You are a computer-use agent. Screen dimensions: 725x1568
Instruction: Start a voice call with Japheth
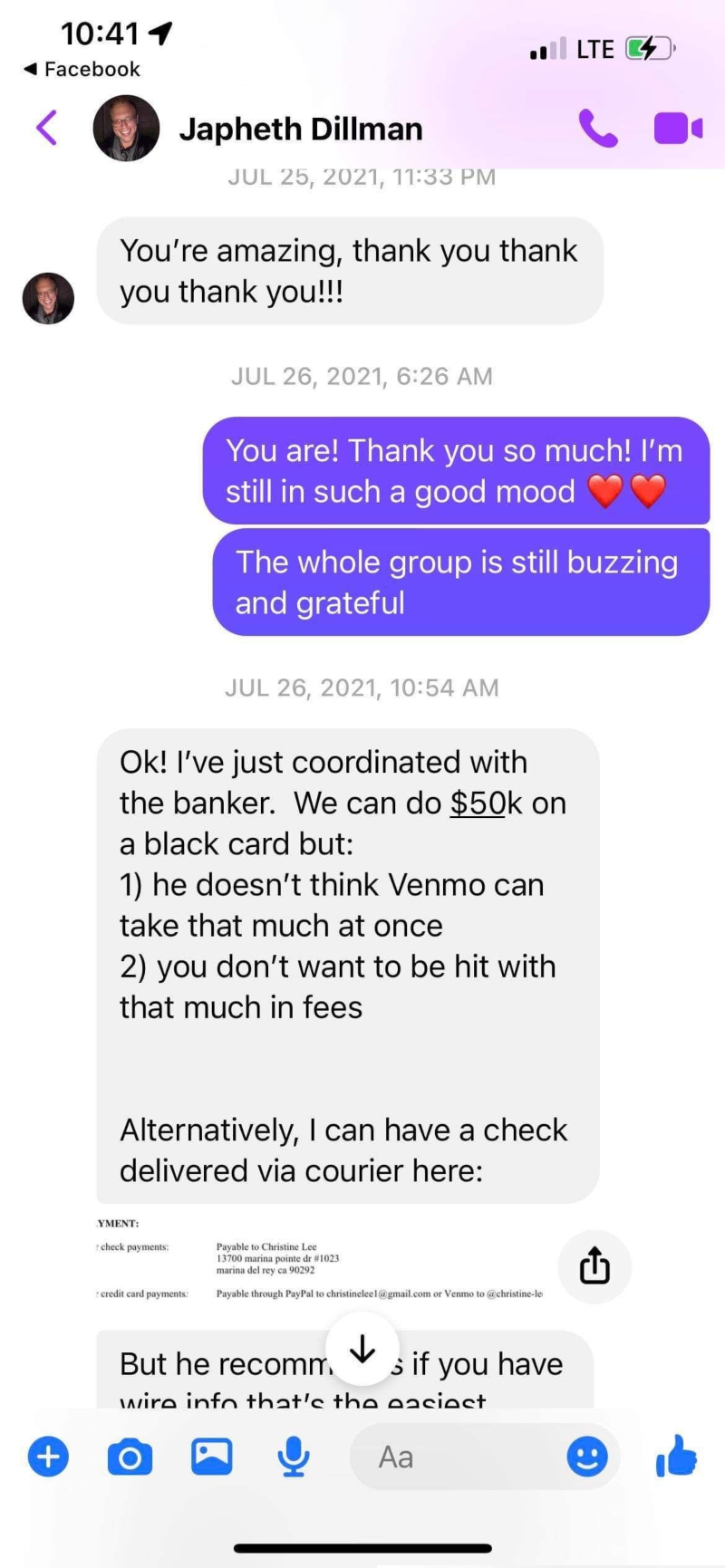point(598,129)
